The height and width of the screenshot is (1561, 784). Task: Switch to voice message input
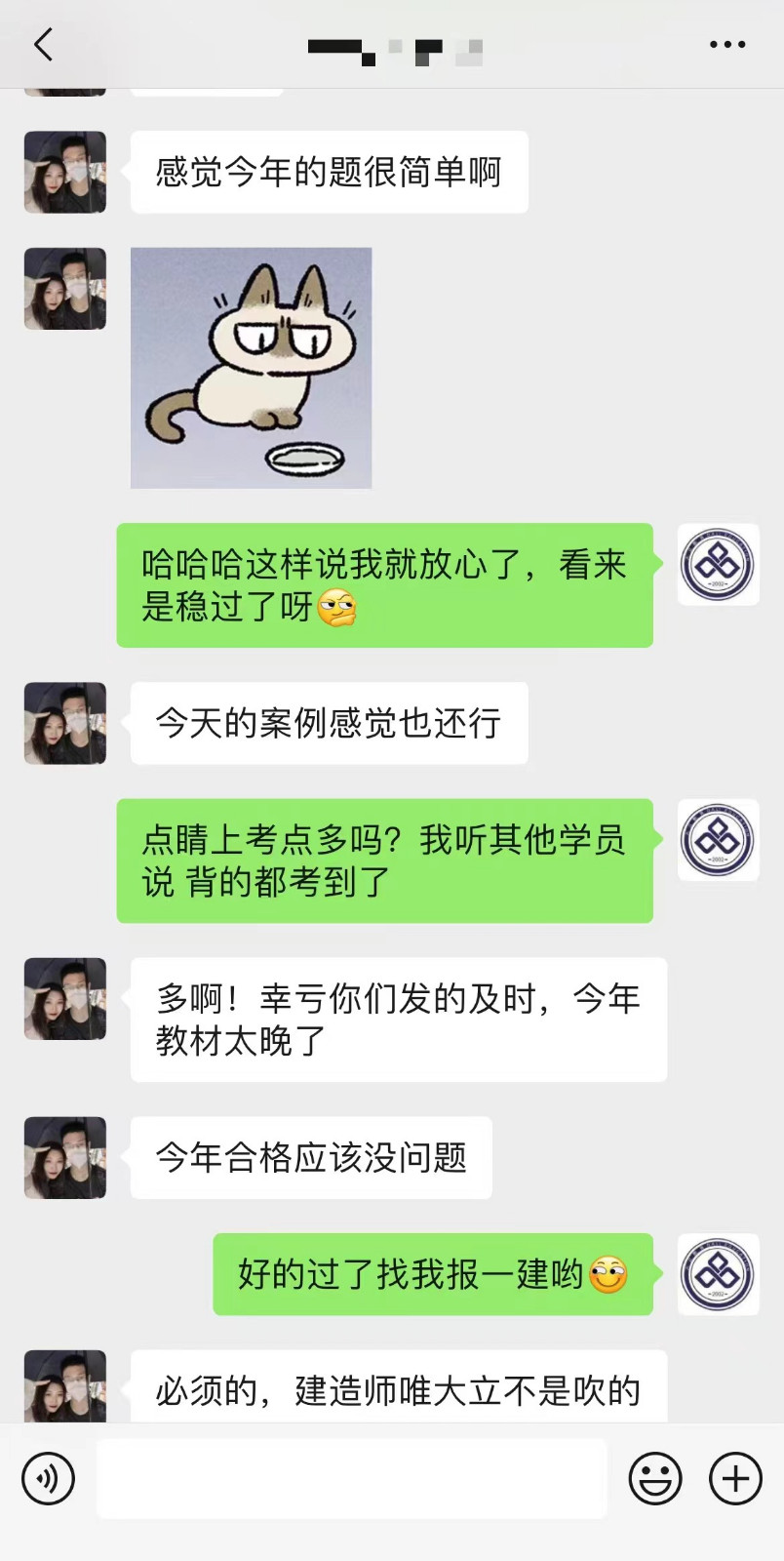point(48,1479)
